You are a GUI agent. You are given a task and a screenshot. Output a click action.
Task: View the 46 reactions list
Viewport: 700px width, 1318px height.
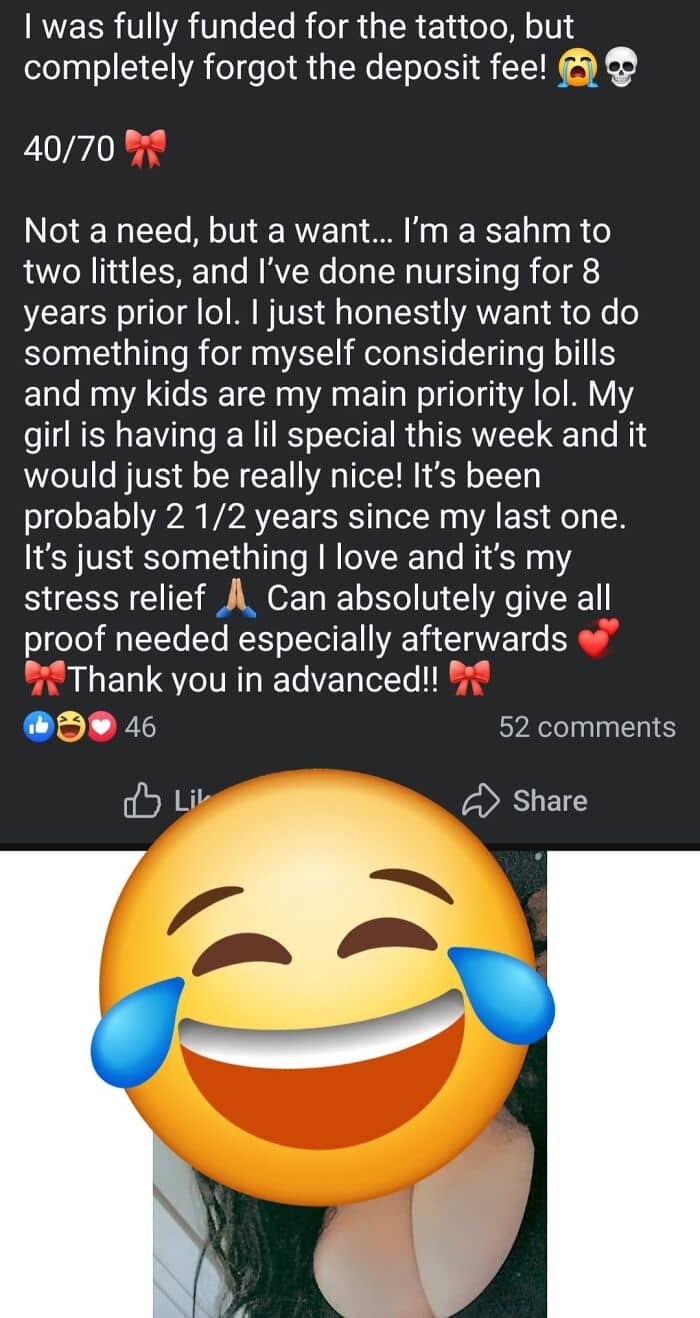tap(90, 727)
